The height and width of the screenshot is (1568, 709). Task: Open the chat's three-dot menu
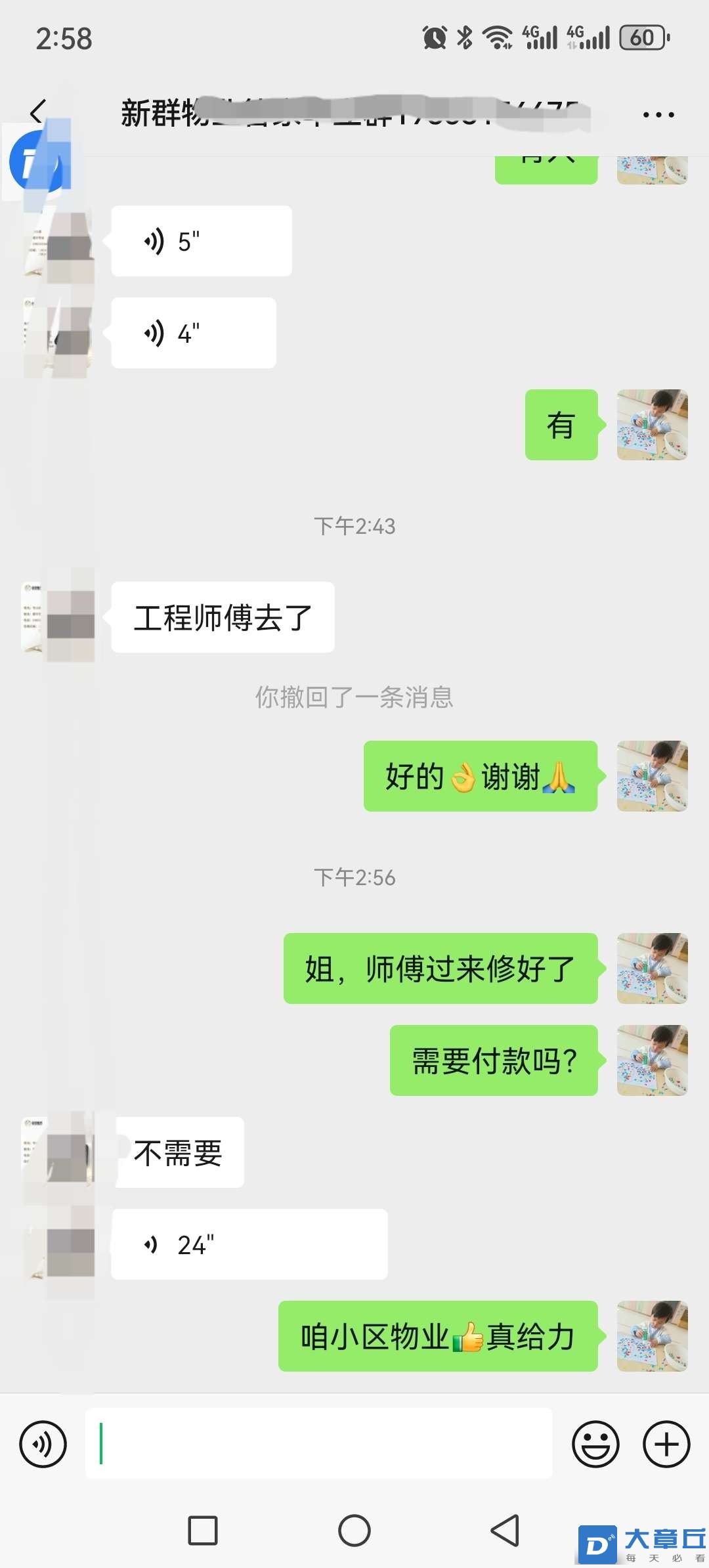(658, 115)
